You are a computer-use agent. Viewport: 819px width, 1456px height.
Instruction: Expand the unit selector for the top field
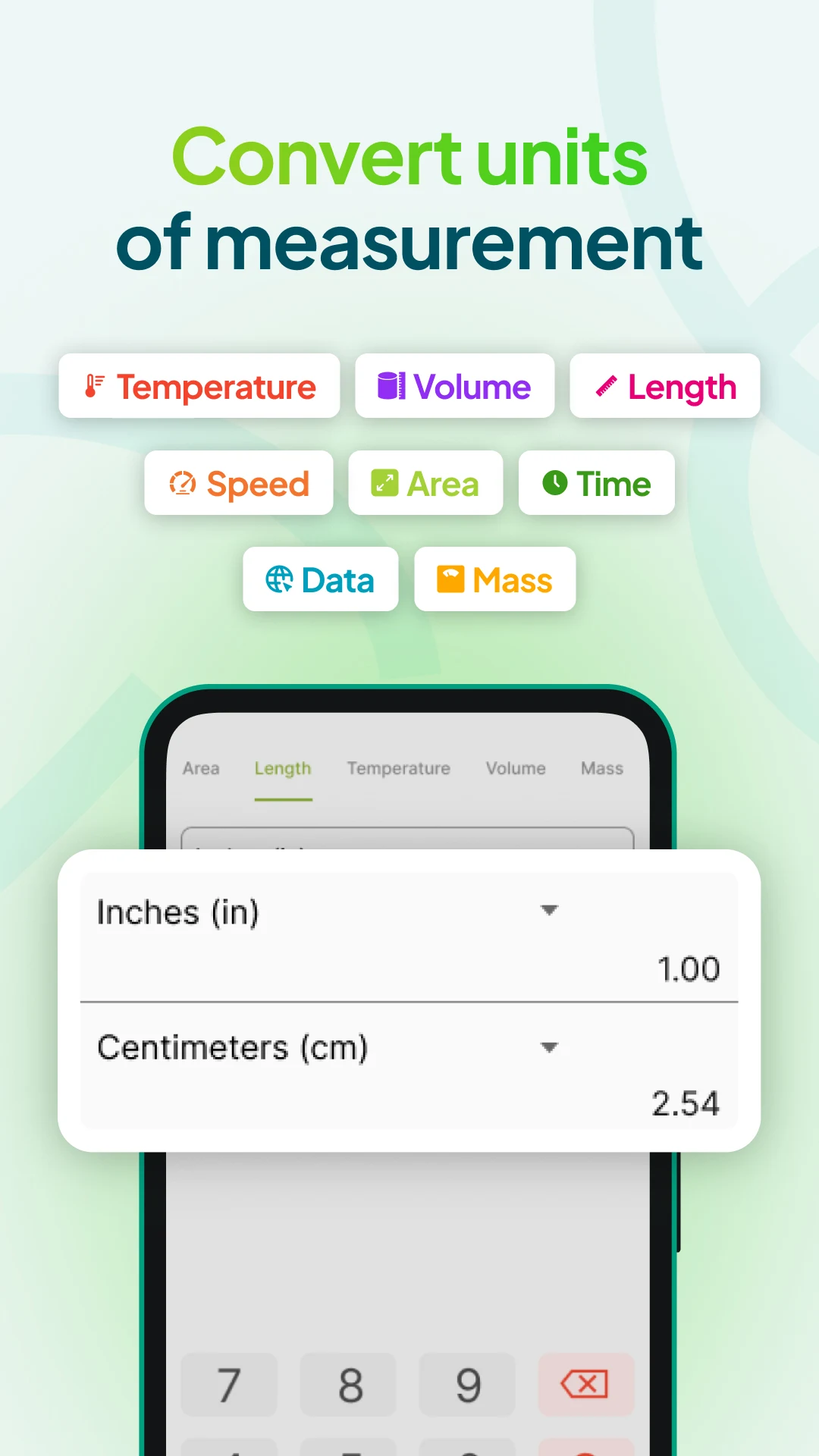549,909
